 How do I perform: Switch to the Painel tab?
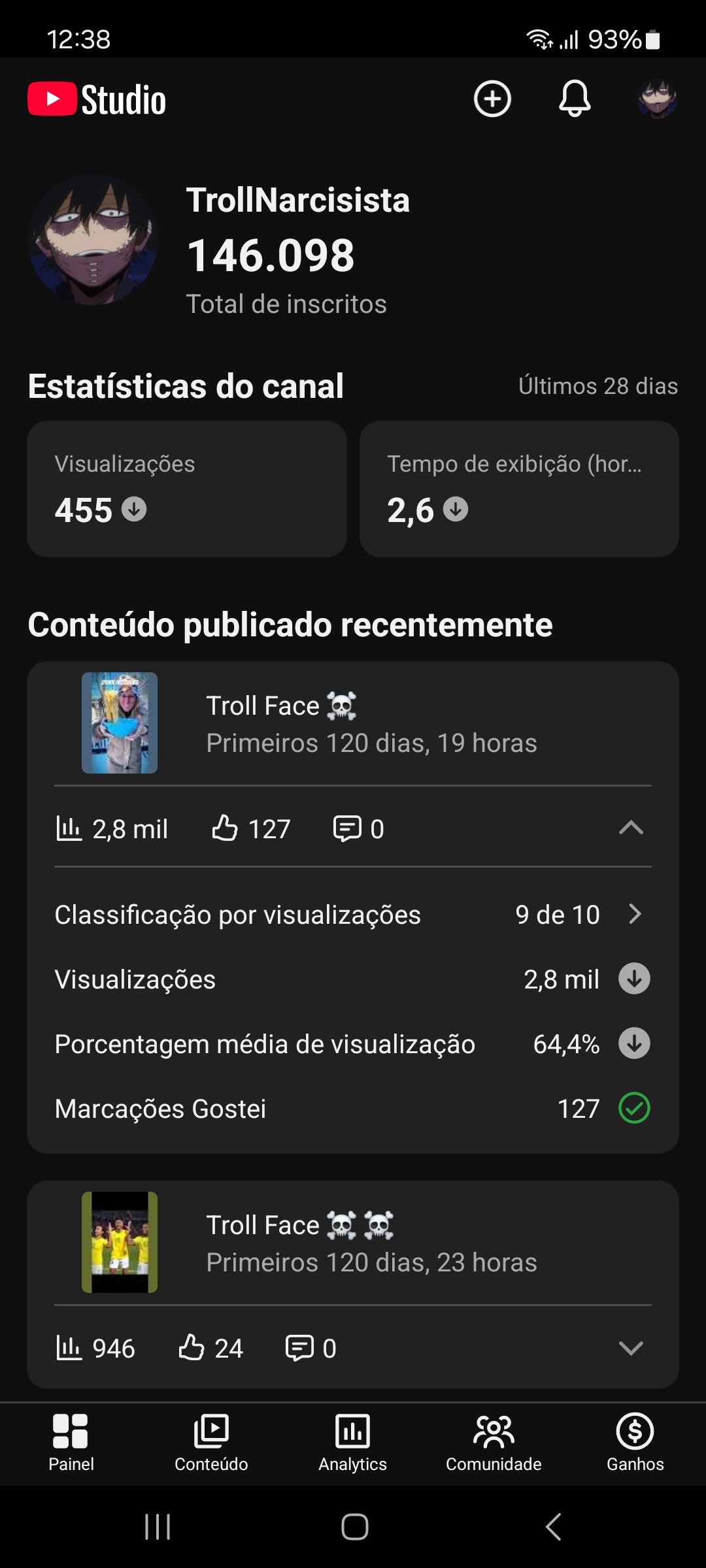tap(71, 1443)
